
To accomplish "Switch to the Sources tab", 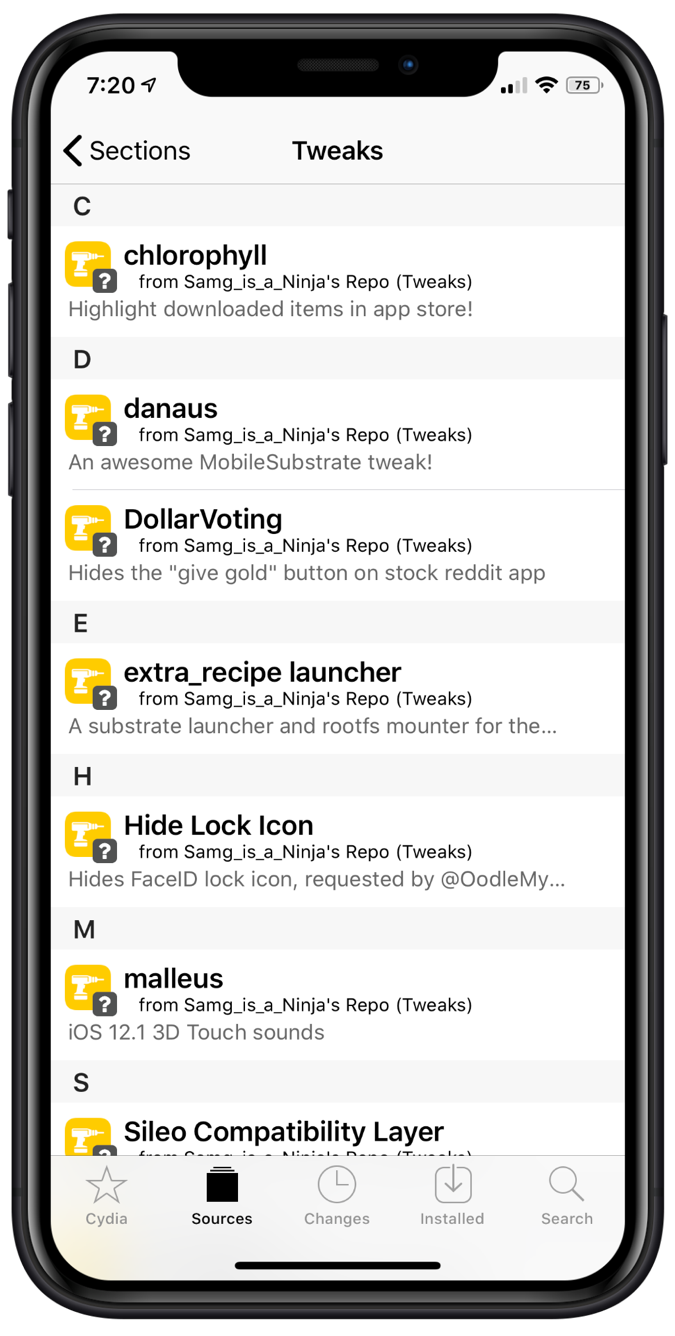I will pyautogui.click(x=222, y=1197).
